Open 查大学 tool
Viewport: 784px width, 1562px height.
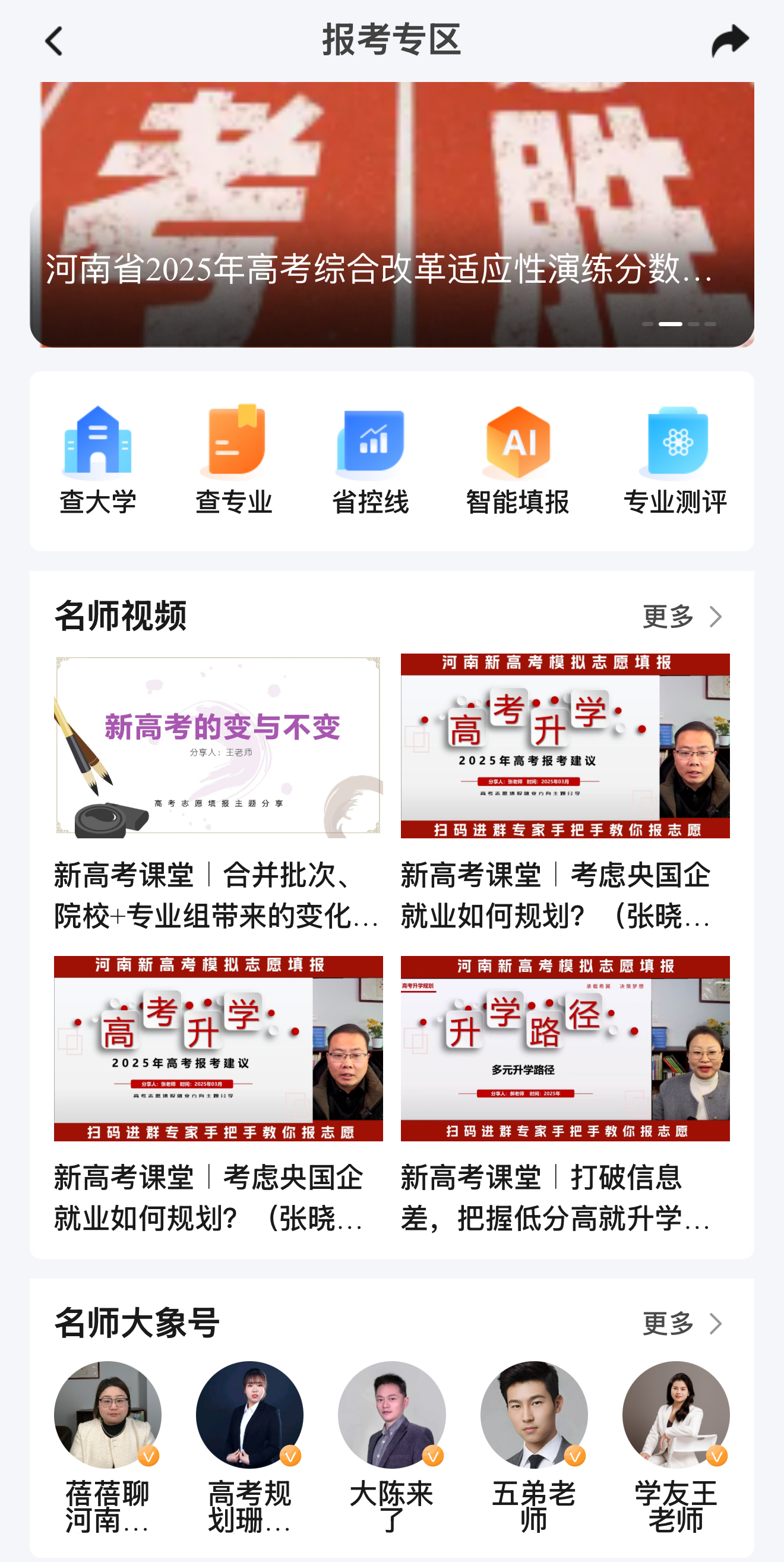[x=97, y=460]
